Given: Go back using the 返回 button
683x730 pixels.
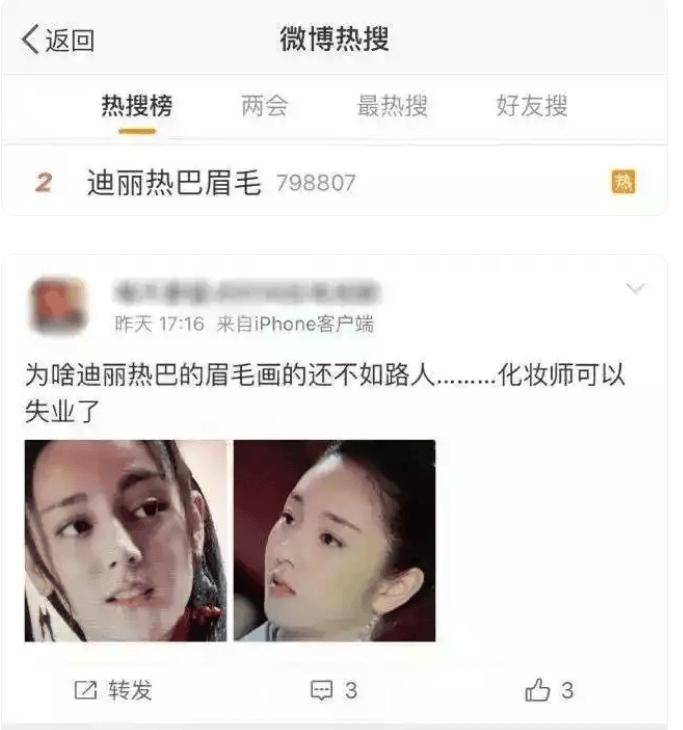Looking at the screenshot, I should coord(58,40).
